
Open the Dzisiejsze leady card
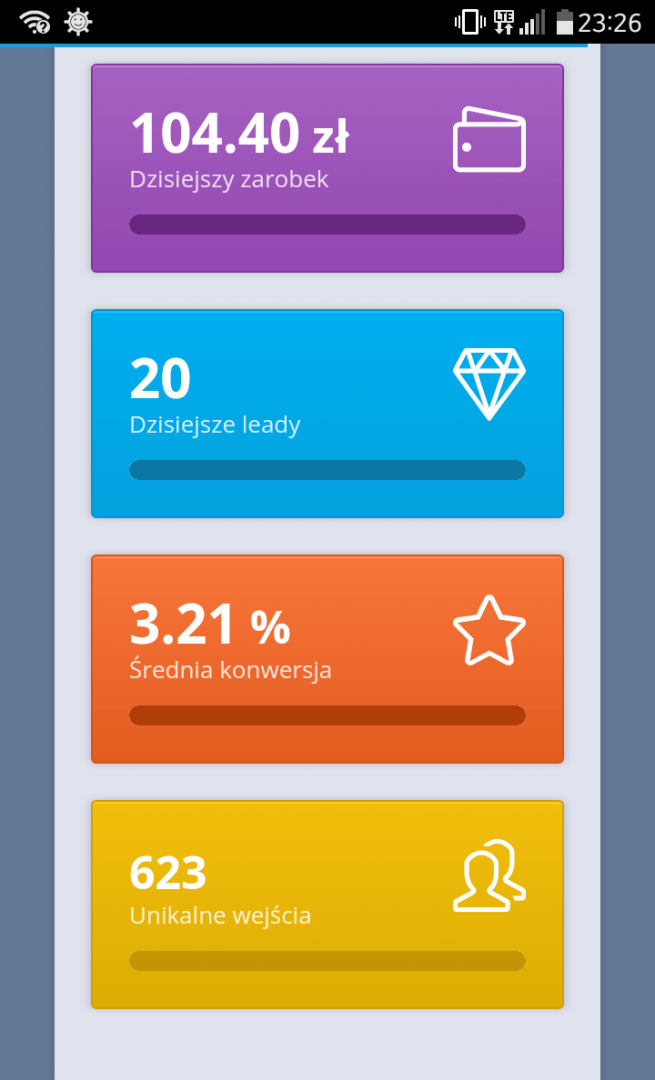327,413
